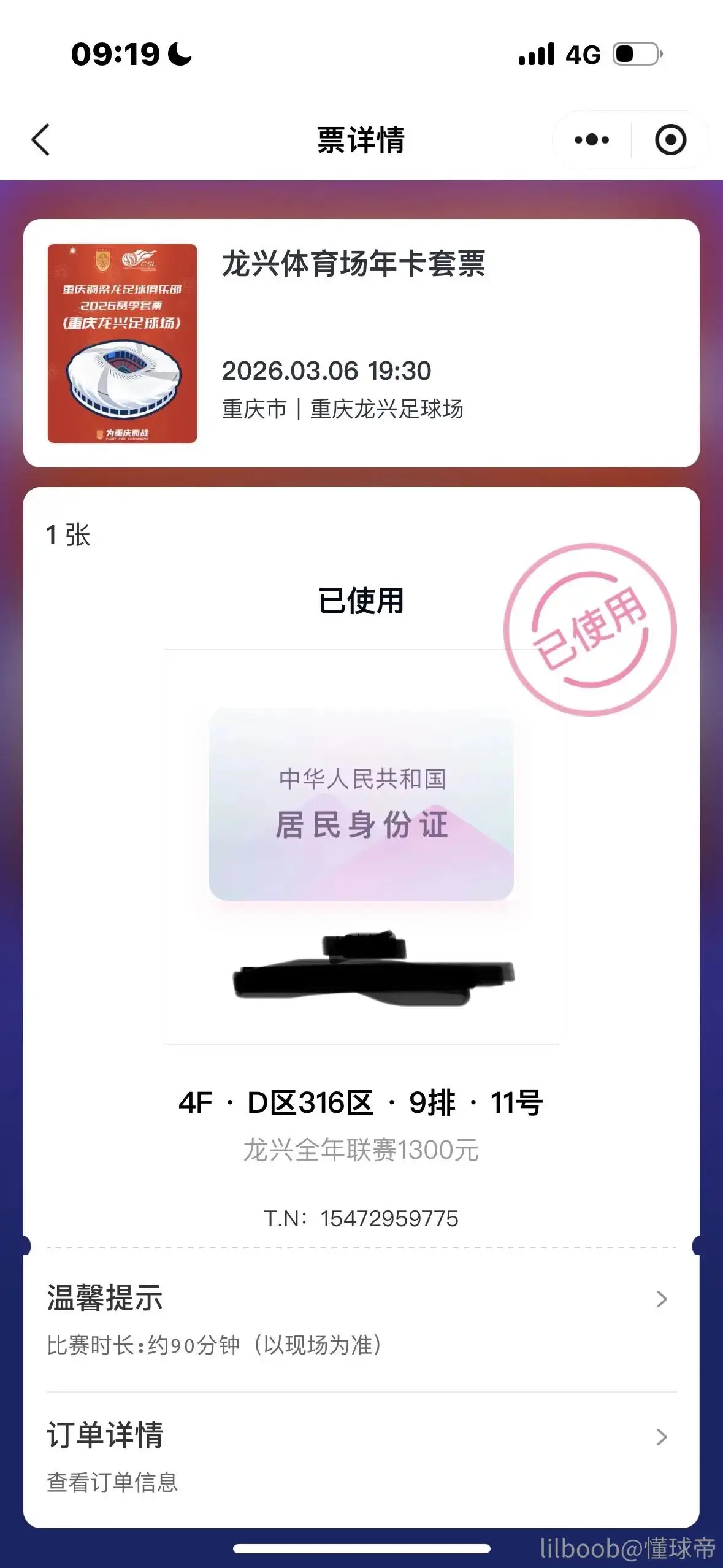Viewport: 723px width, 1568px height.
Task: Go back from the 票详情 page
Action: click(40, 140)
